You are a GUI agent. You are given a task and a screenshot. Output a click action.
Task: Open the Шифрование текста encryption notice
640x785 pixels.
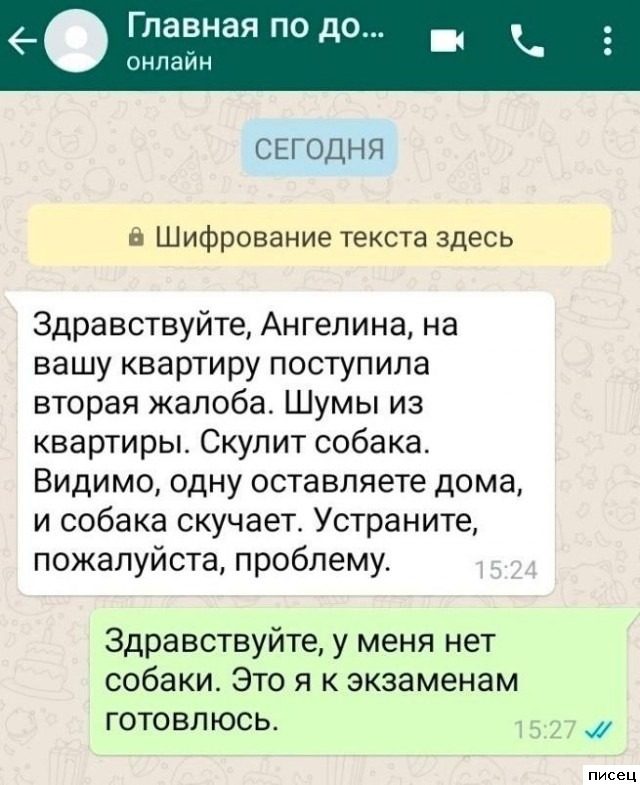[x=319, y=237]
